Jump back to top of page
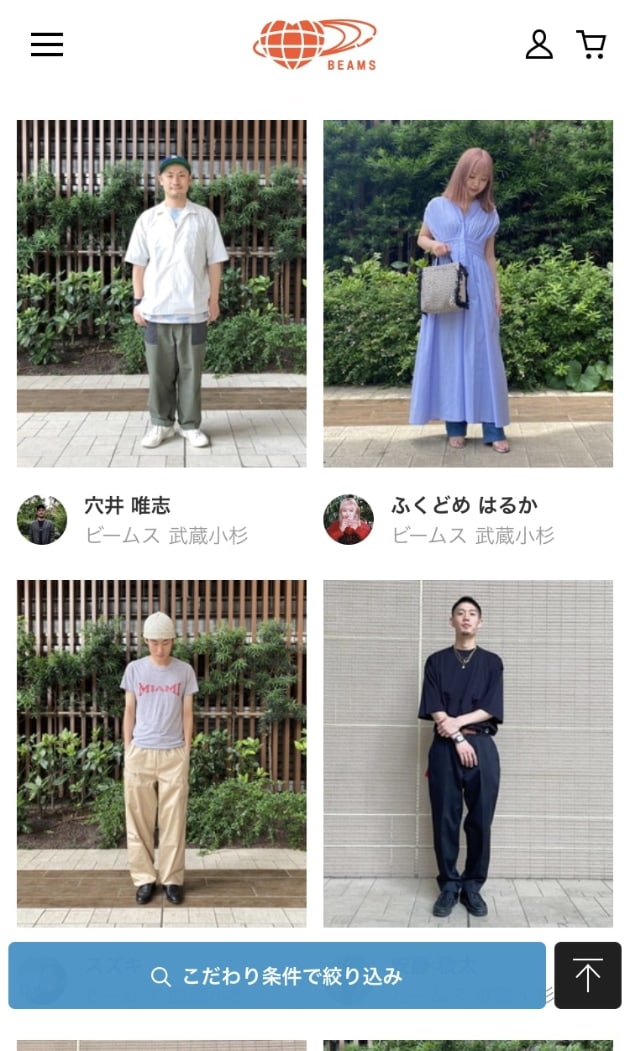 click(588, 975)
